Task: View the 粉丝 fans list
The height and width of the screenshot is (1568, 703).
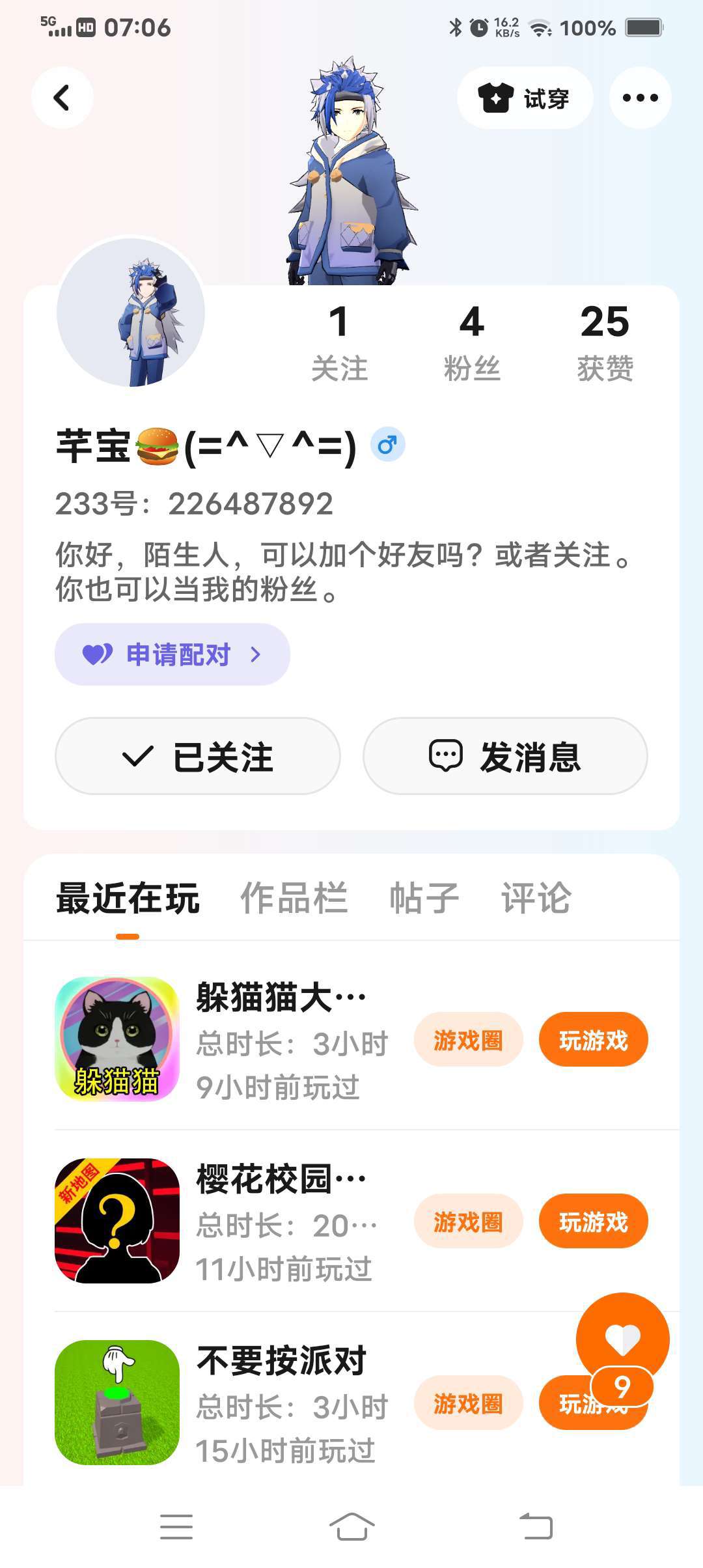Action: point(472,343)
